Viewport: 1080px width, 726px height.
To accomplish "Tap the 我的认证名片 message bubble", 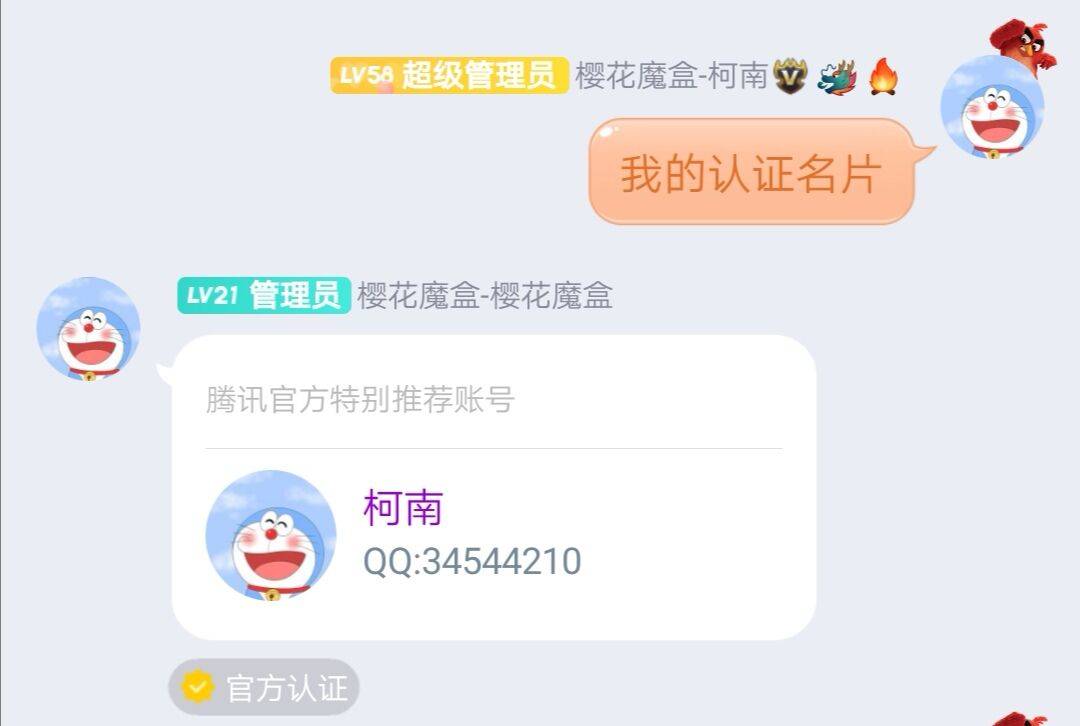I will pos(751,173).
